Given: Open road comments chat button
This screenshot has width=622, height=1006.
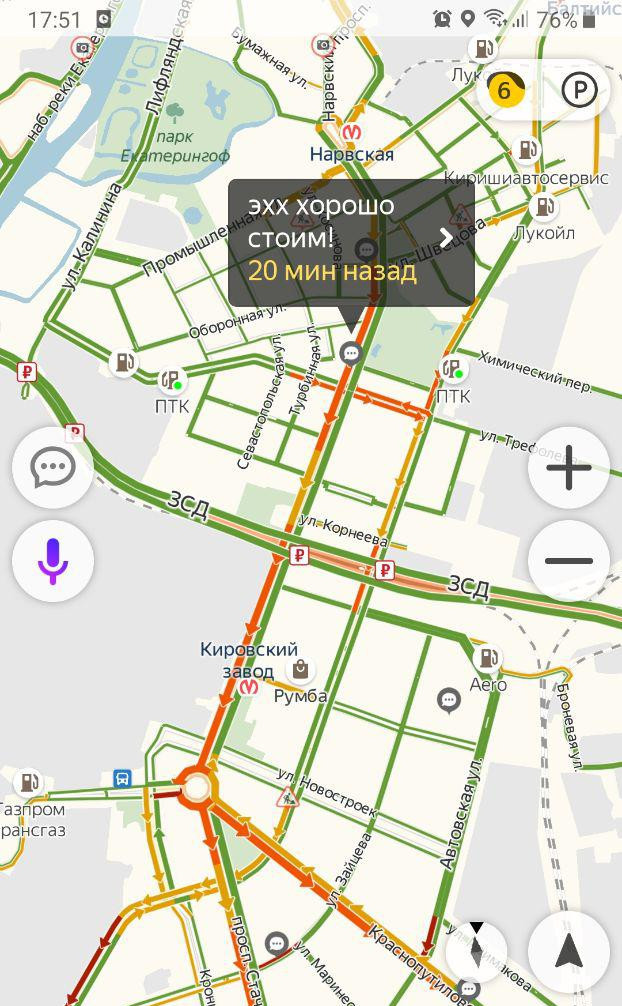Looking at the screenshot, I should [x=53, y=467].
